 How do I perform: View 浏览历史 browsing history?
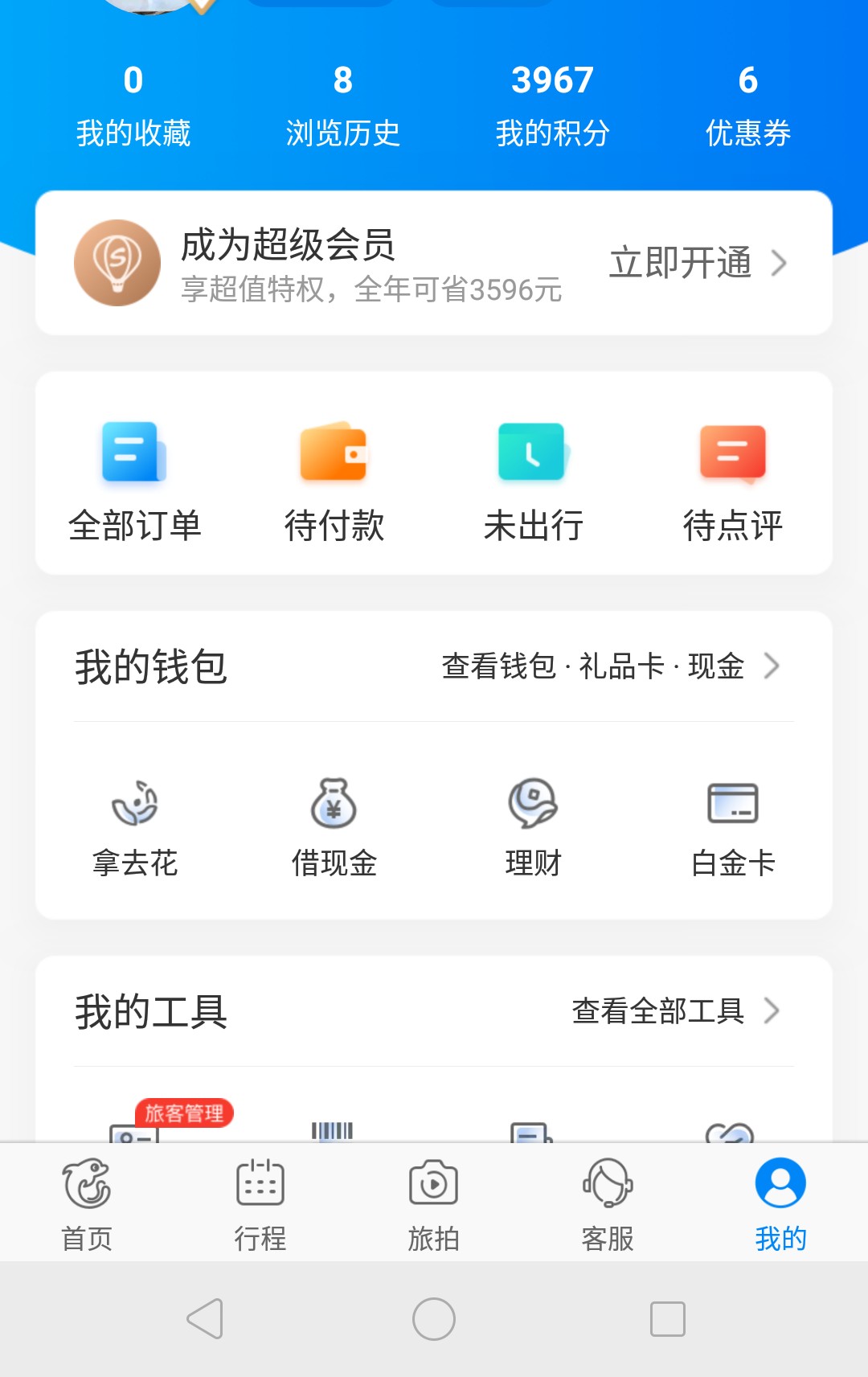(343, 106)
